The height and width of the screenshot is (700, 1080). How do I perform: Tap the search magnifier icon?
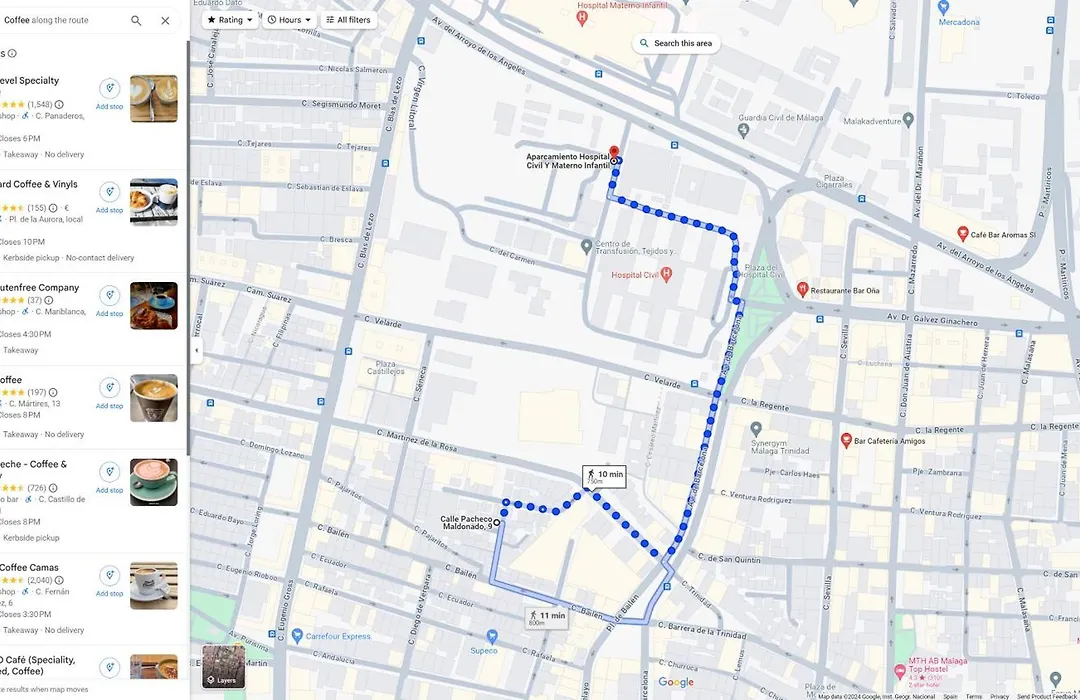[136, 20]
